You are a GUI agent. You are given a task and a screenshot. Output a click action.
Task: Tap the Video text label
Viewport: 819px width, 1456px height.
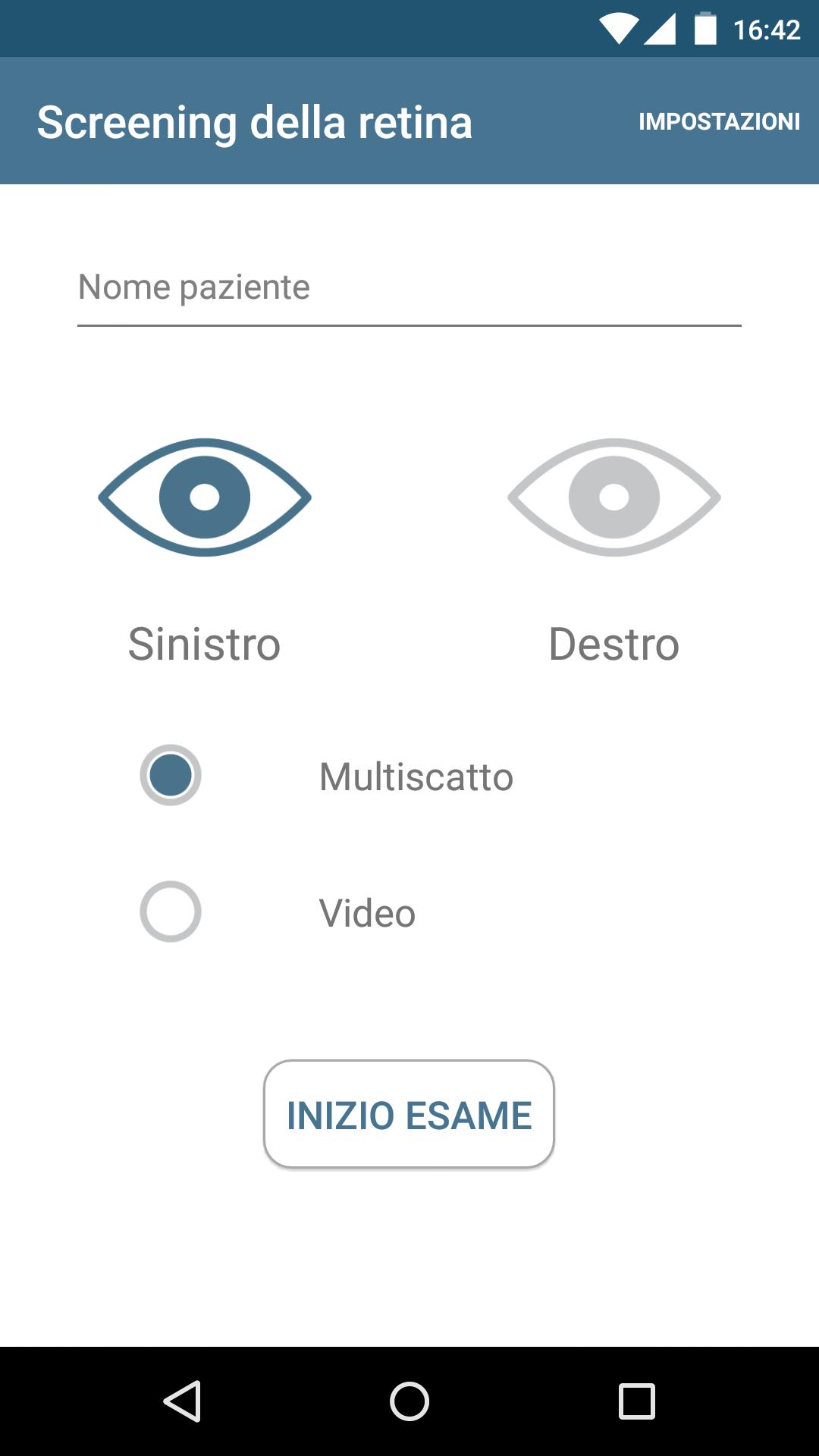pos(367,913)
